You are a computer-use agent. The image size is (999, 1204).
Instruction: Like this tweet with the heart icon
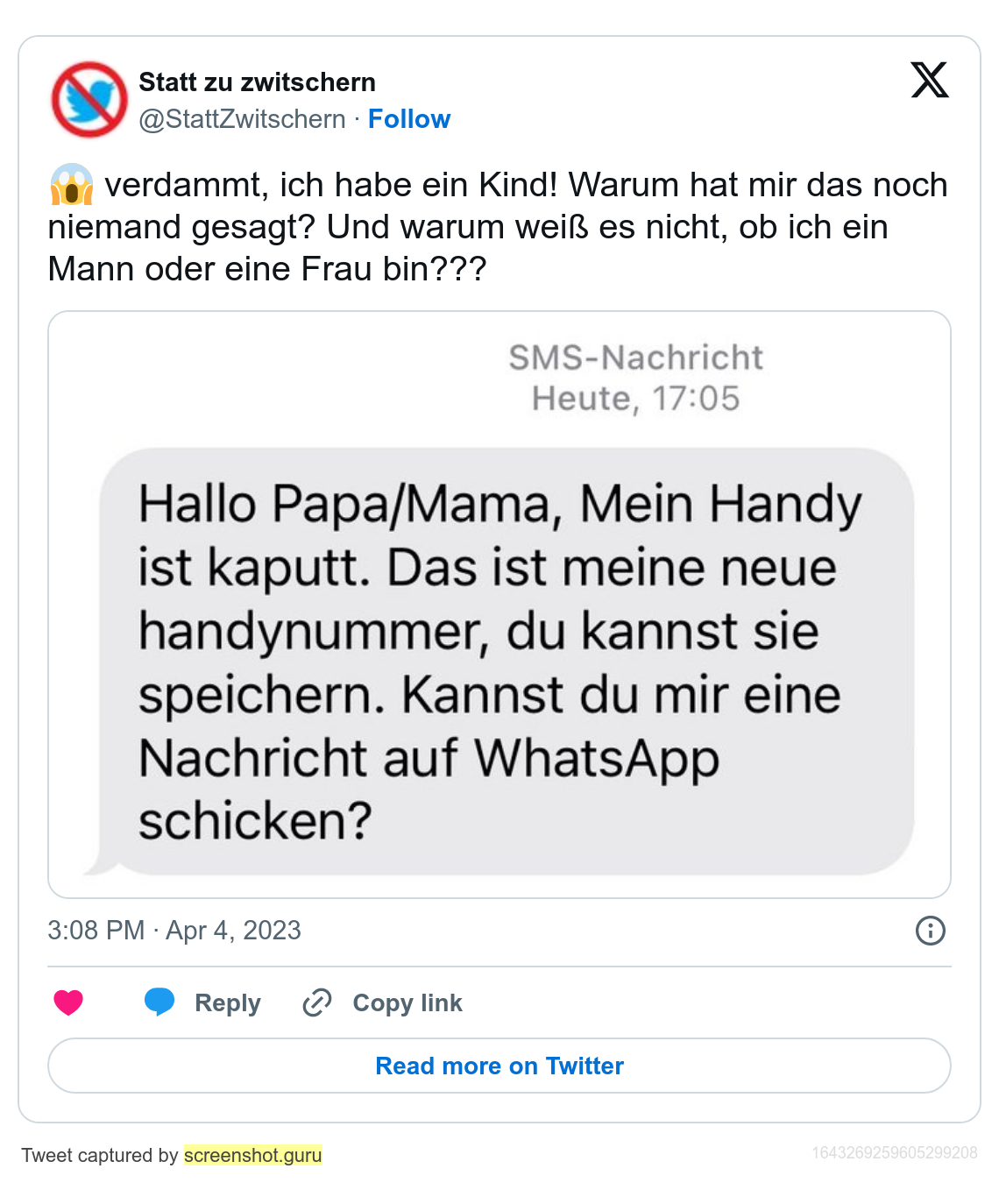68,1002
